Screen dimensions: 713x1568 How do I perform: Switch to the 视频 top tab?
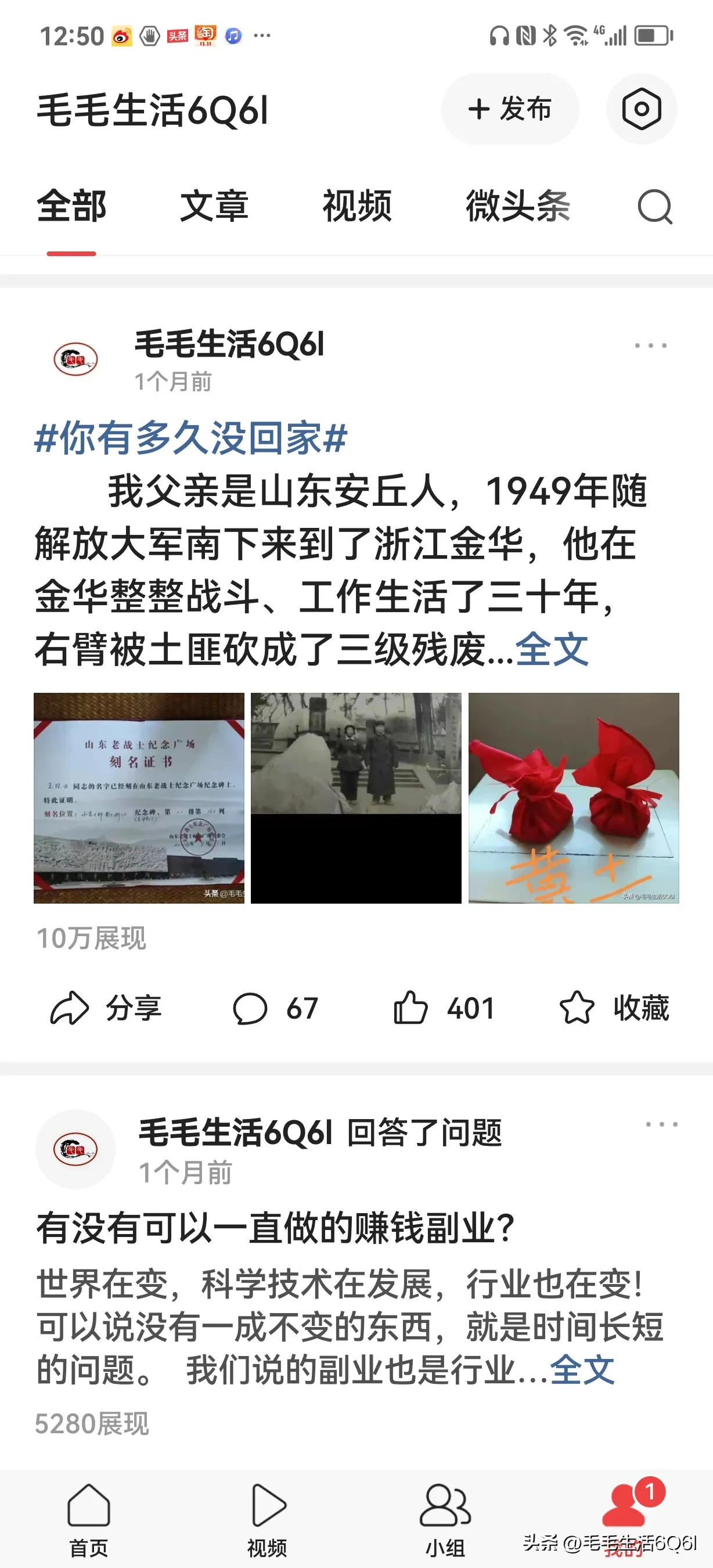tap(357, 207)
